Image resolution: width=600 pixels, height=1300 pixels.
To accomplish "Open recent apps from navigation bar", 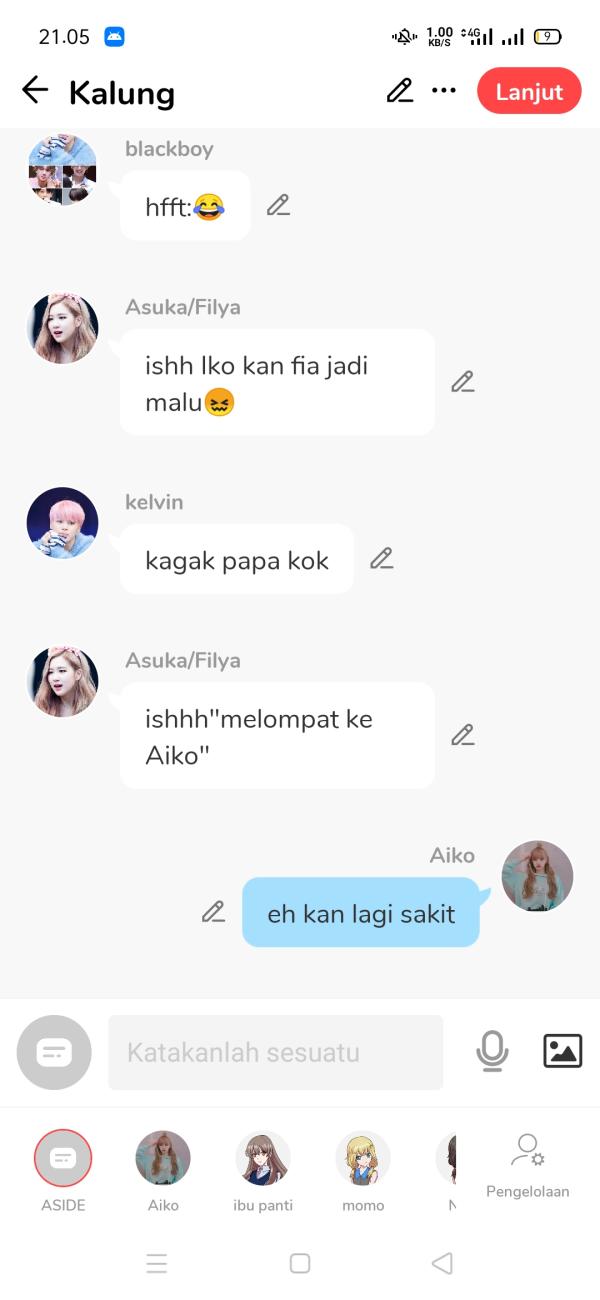I will 157,1263.
